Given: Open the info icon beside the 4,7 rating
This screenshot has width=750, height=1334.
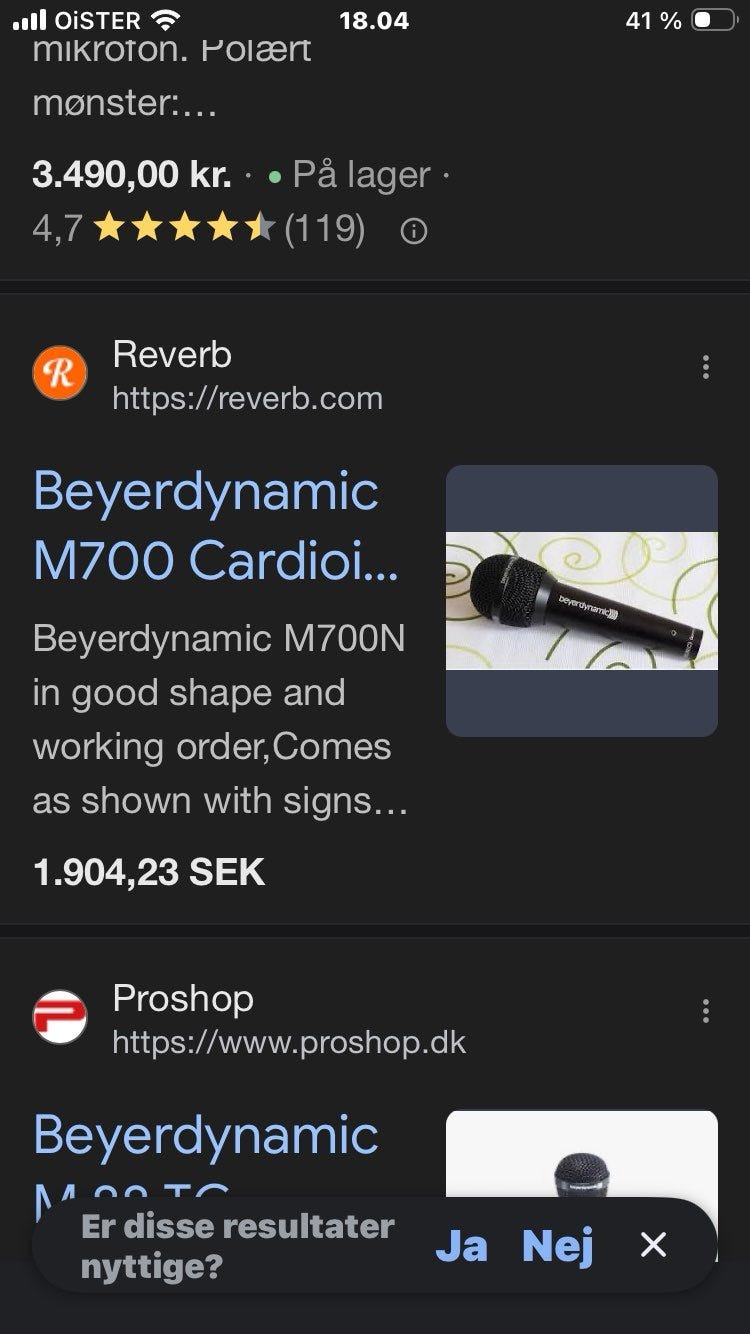Looking at the screenshot, I should click(x=413, y=232).
